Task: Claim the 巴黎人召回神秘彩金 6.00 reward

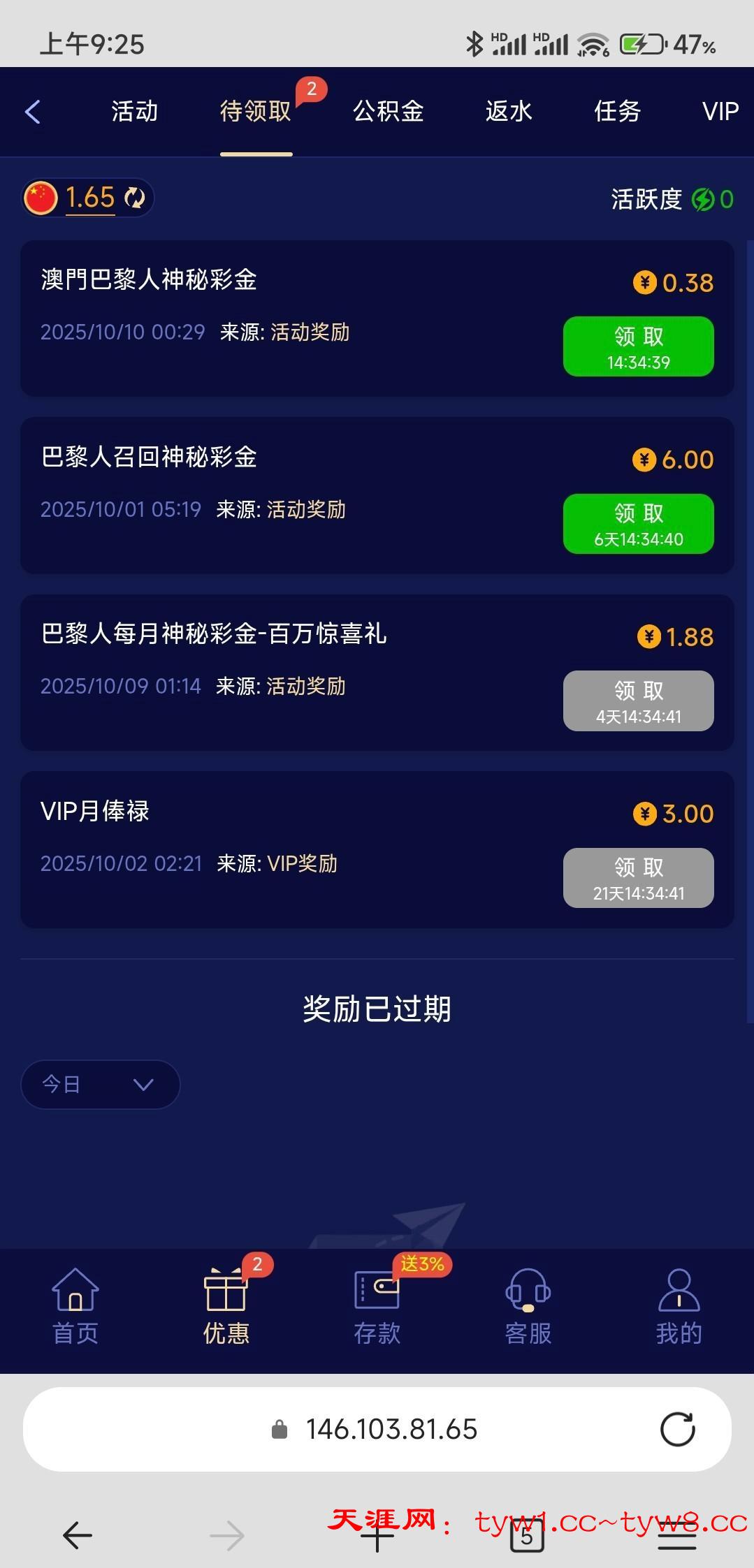Action: click(x=638, y=524)
